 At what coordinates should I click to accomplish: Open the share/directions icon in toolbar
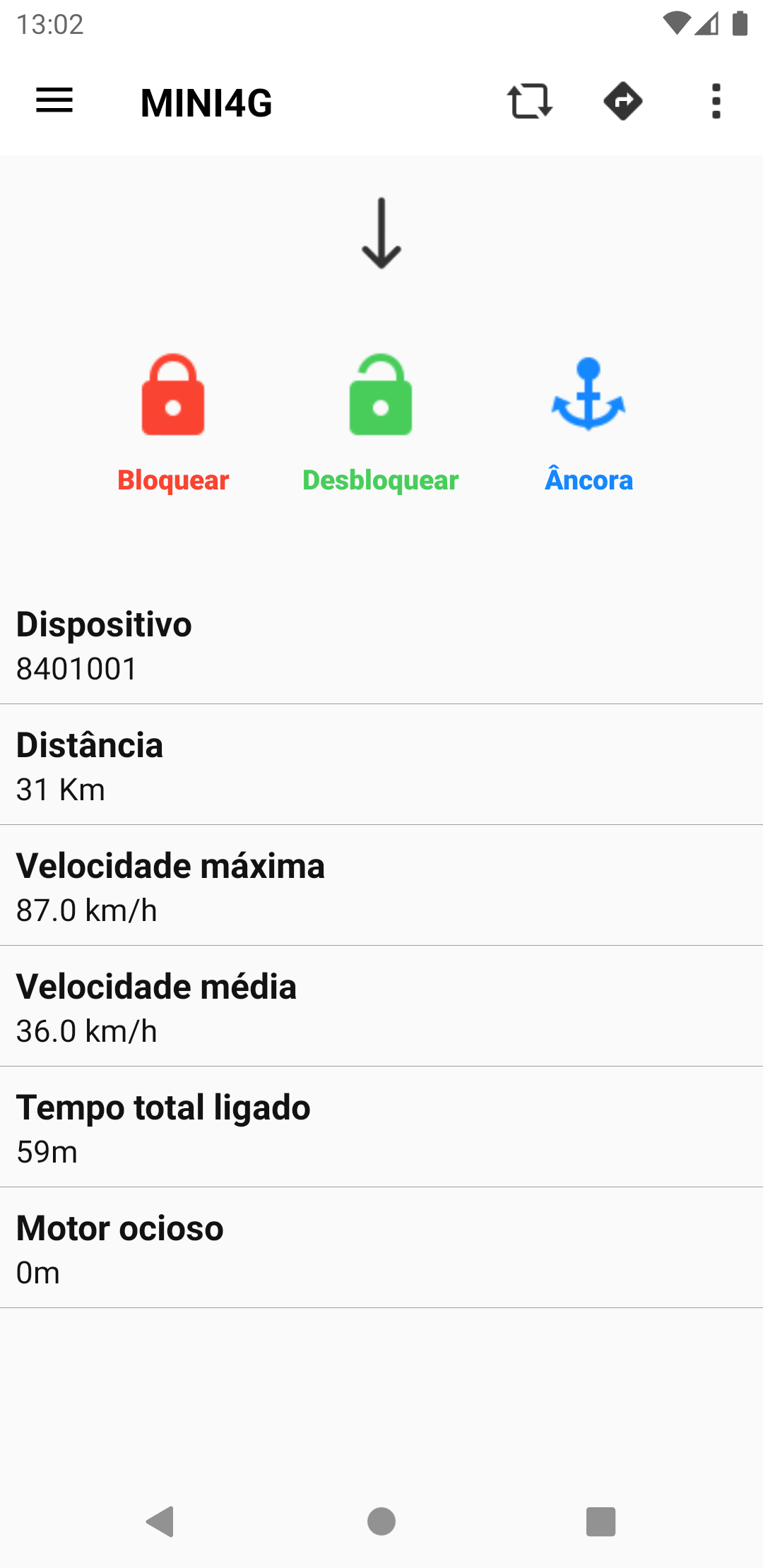(x=622, y=101)
